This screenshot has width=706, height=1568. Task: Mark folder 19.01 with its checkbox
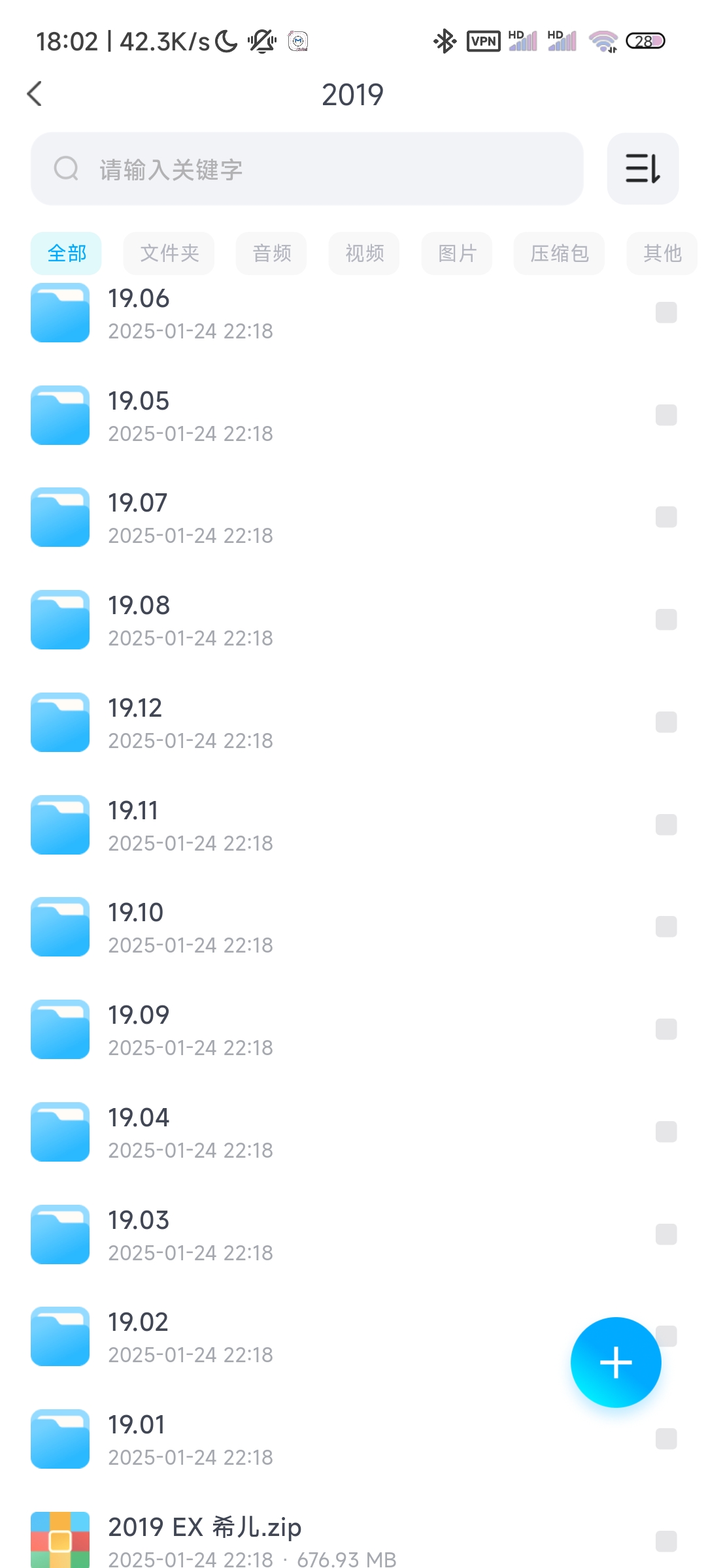coord(665,1439)
